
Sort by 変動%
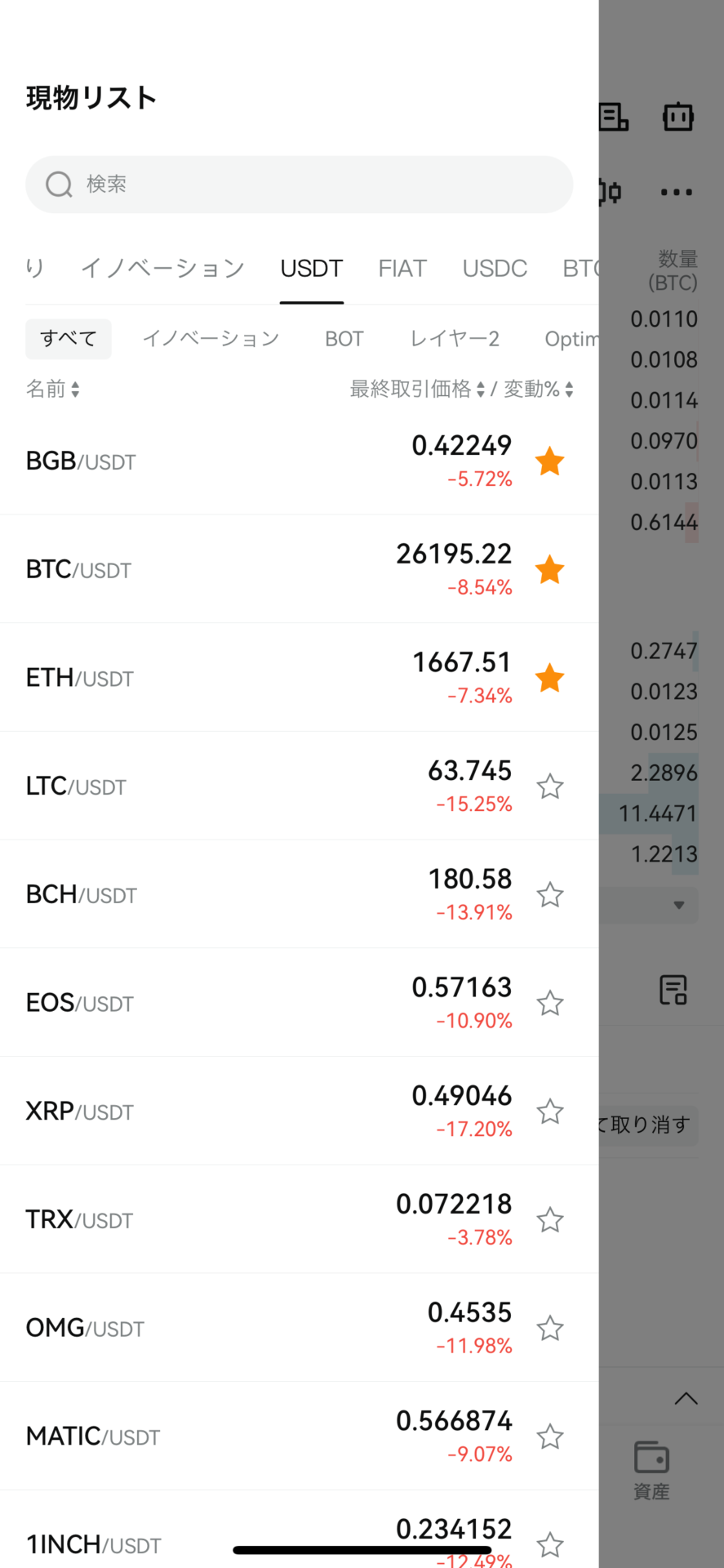click(539, 389)
